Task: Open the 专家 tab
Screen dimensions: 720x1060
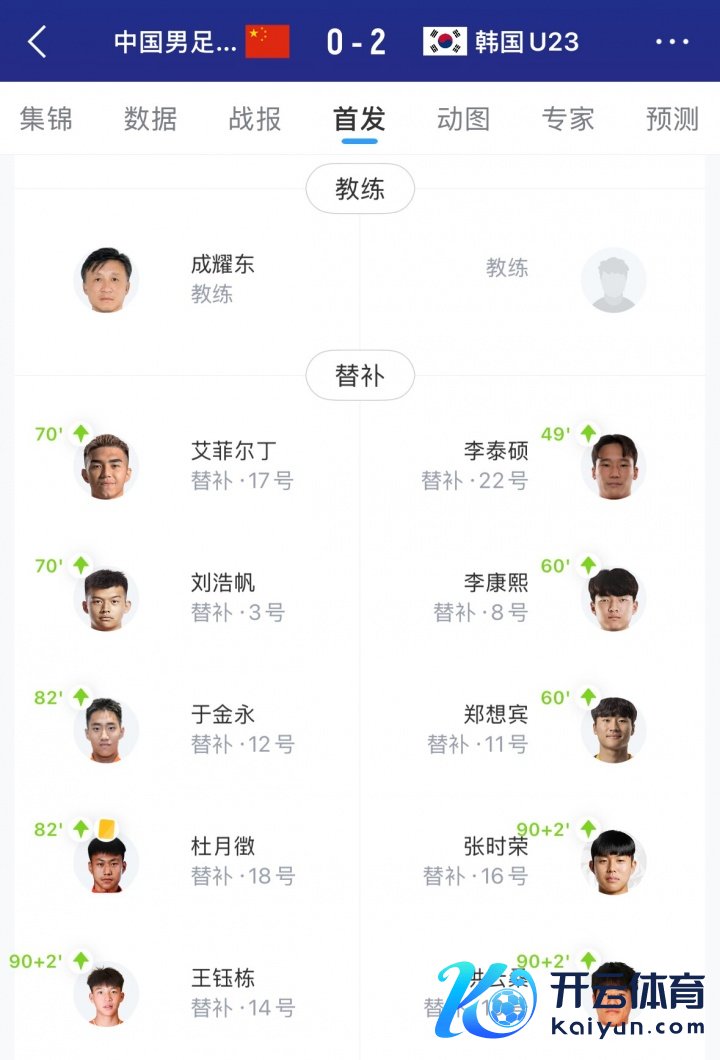Action: [568, 119]
